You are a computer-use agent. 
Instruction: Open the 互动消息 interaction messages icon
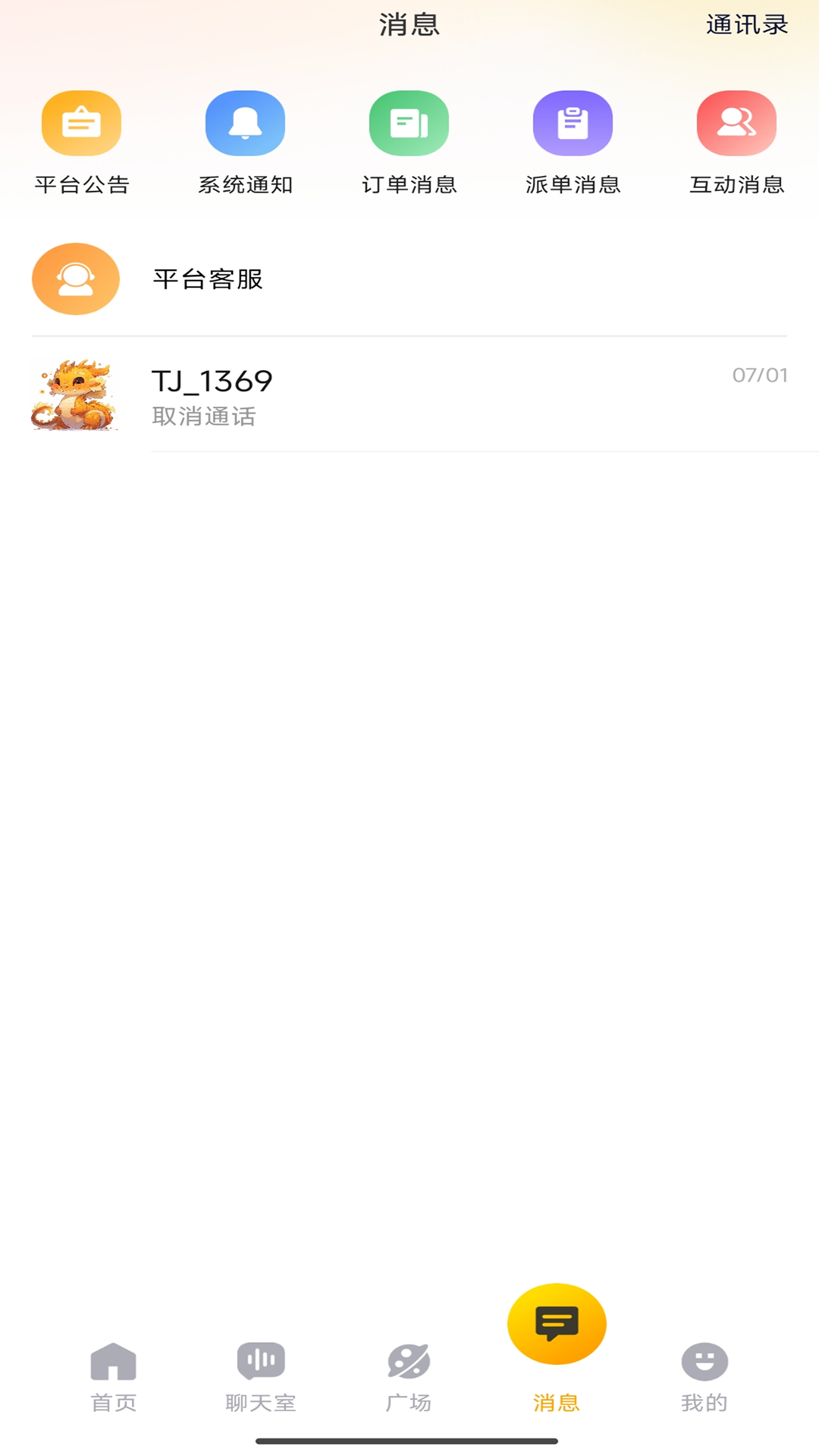coord(736,122)
